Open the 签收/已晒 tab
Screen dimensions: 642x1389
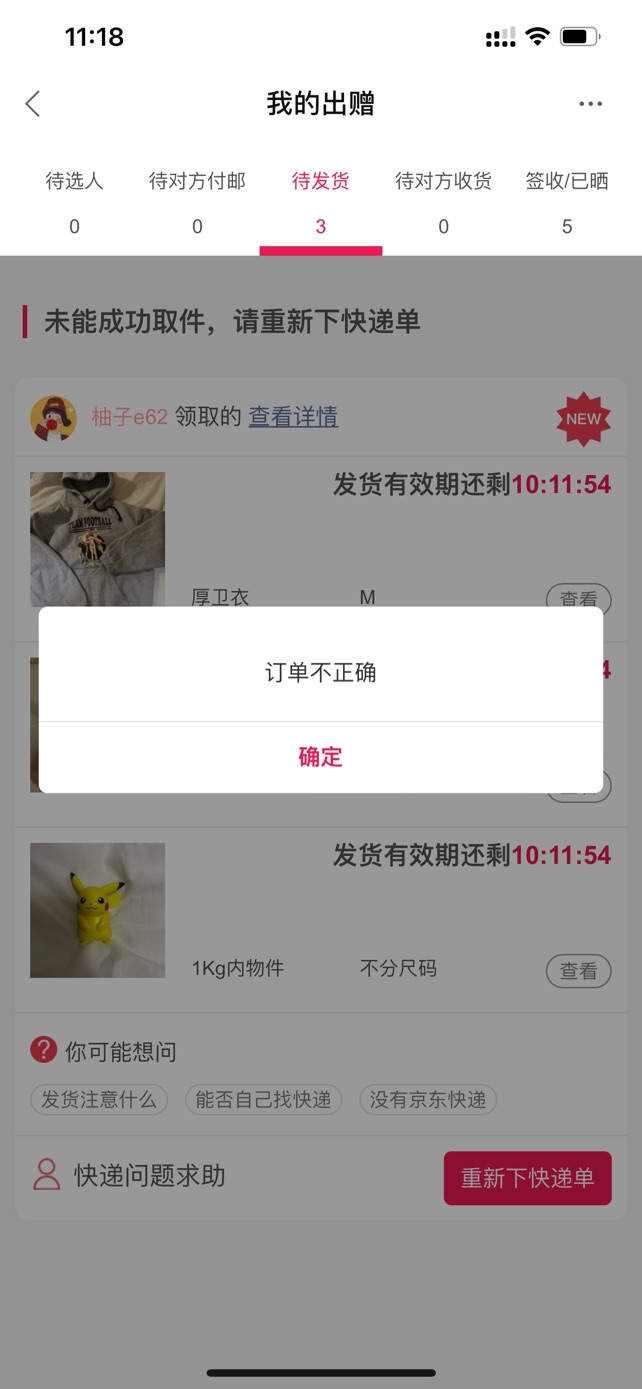pos(567,202)
